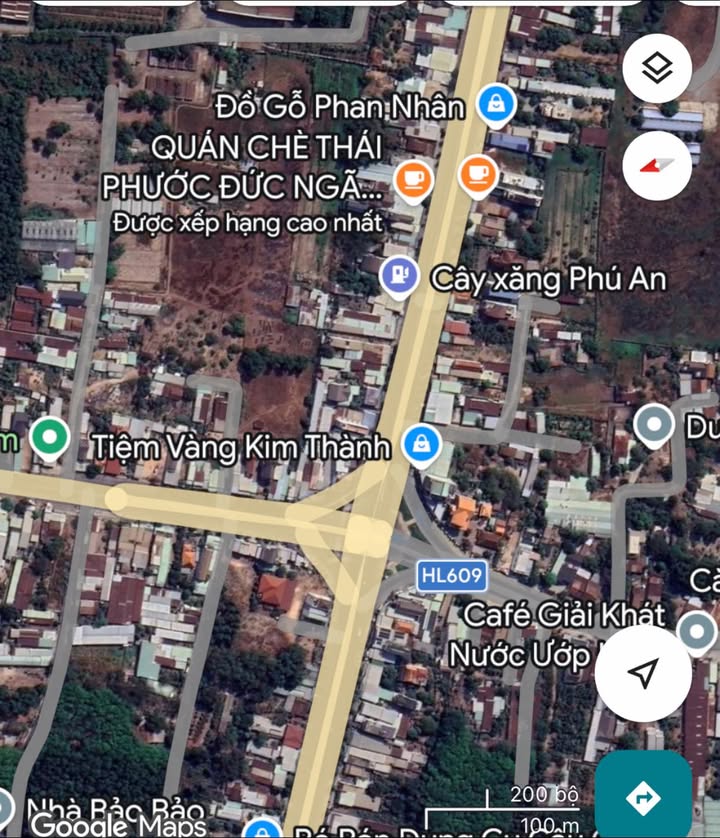Select the Cây xăng Phú An gas station pin
The height and width of the screenshot is (838, 720).
point(400,275)
